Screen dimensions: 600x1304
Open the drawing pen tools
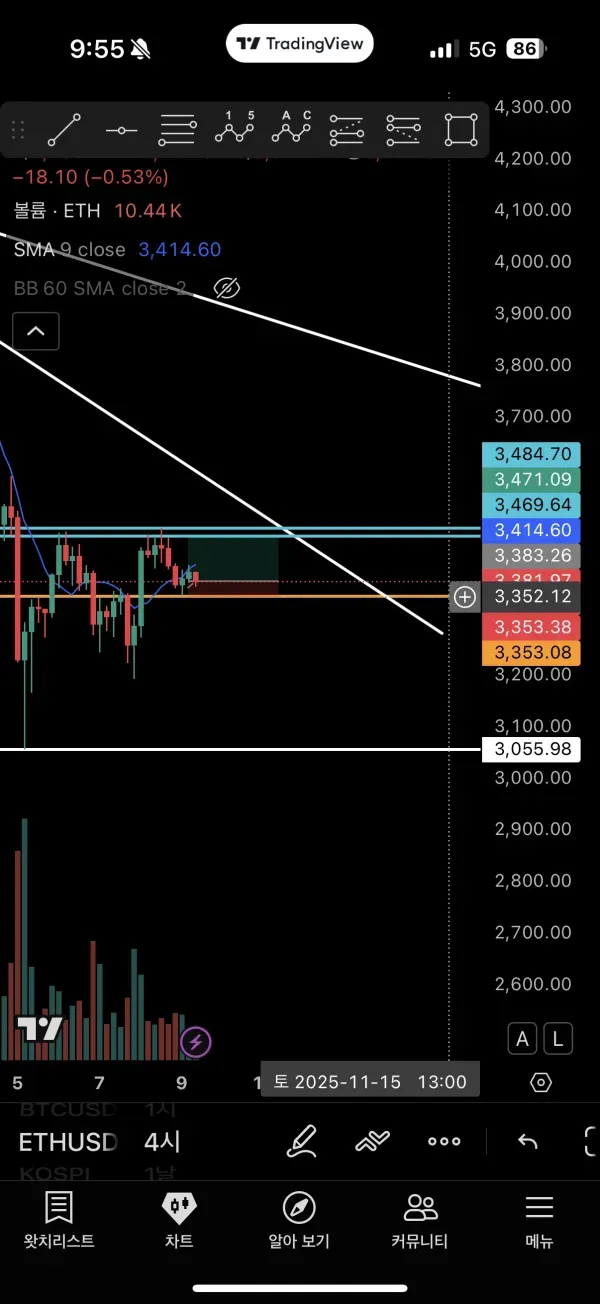(301, 1141)
